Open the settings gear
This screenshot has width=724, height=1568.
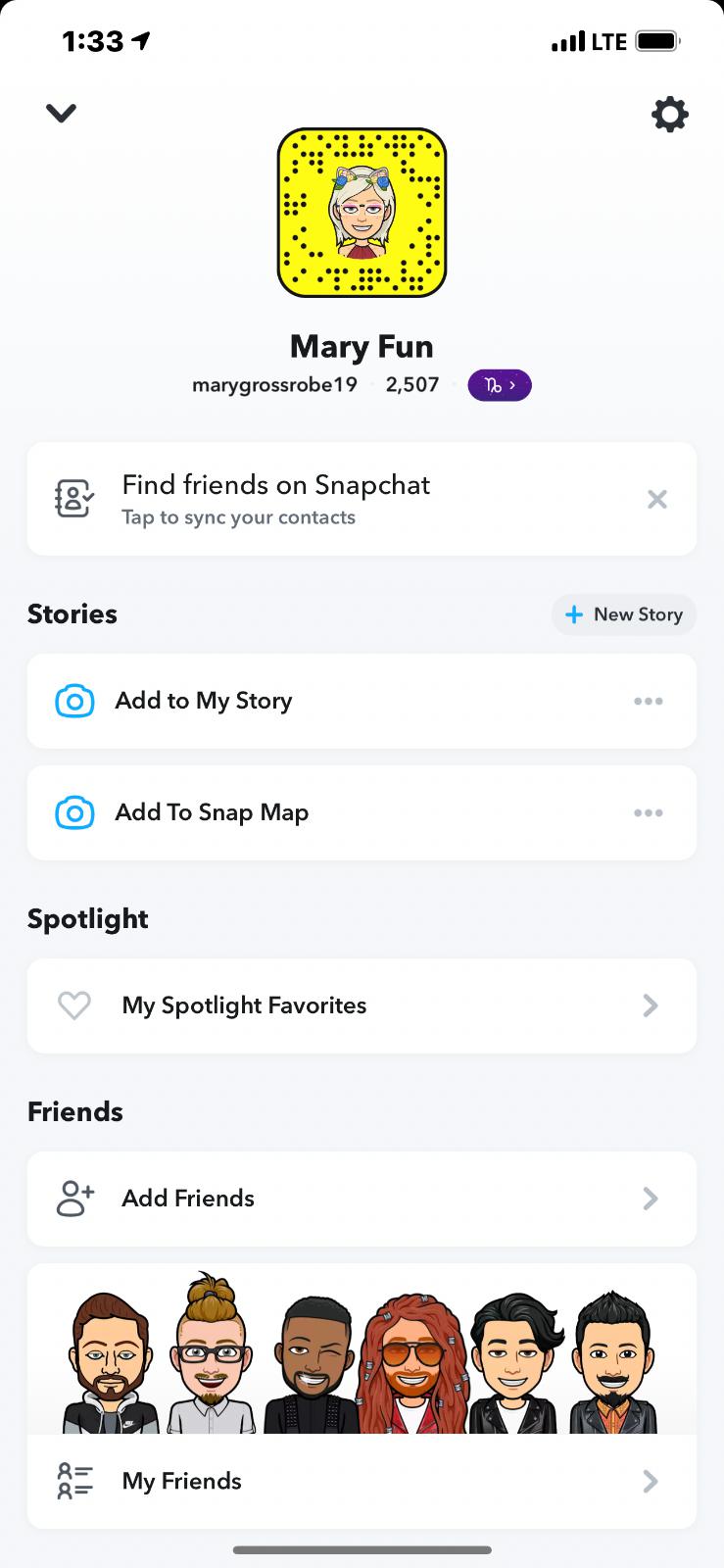click(x=670, y=115)
